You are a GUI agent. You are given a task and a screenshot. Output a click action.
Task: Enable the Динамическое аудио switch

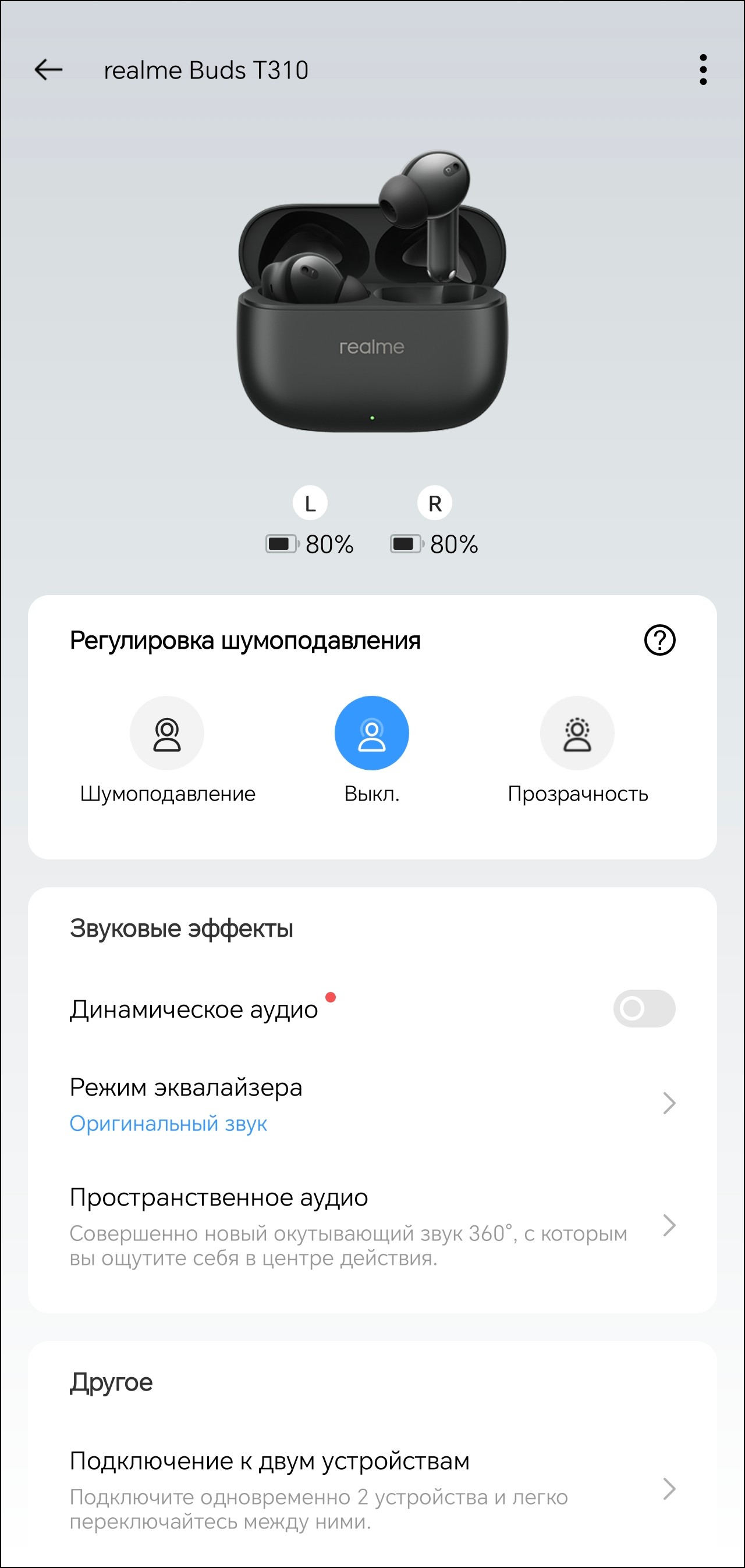643,1009
